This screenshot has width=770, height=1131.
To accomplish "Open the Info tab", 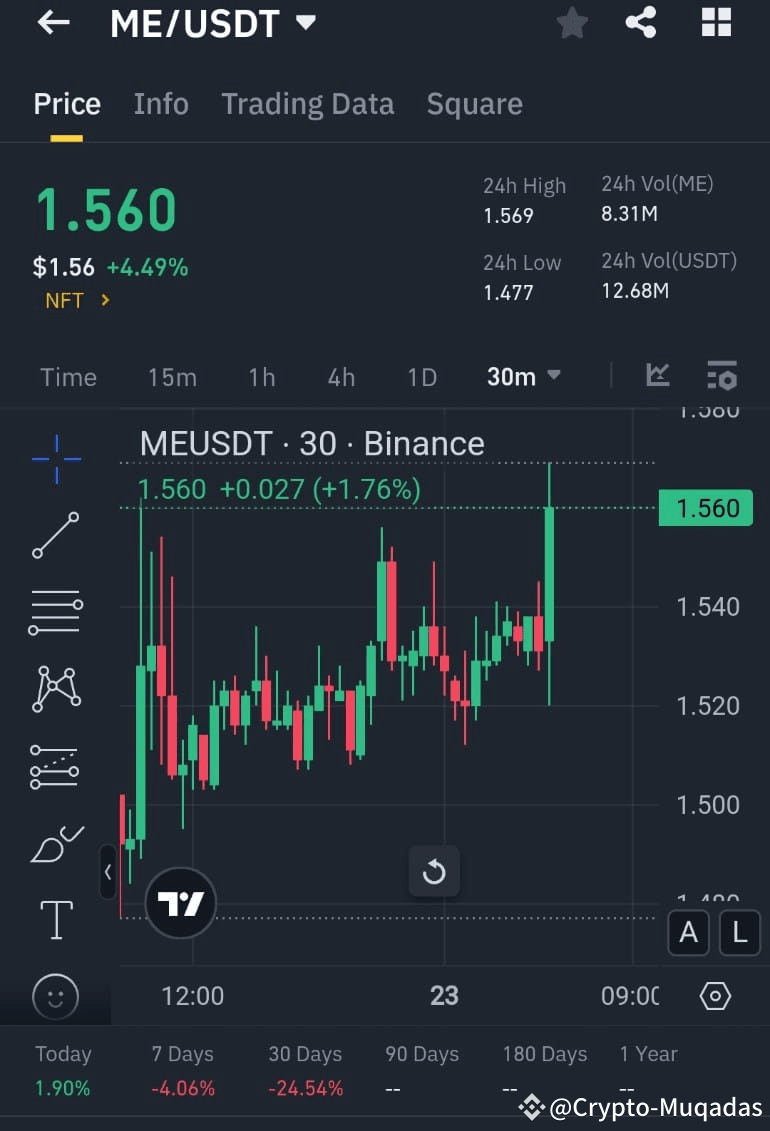I will (x=161, y=103).
